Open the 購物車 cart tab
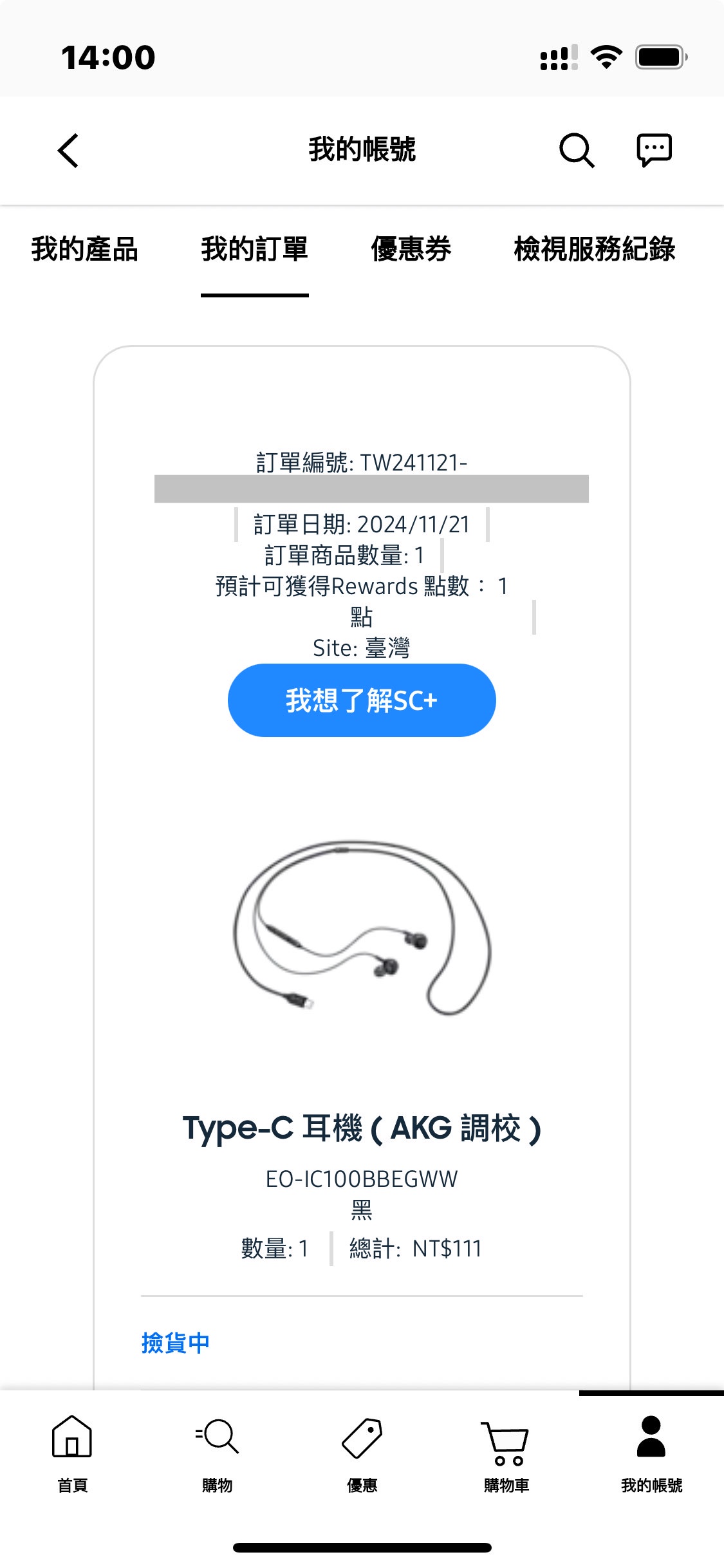 tap(506, 1452)
